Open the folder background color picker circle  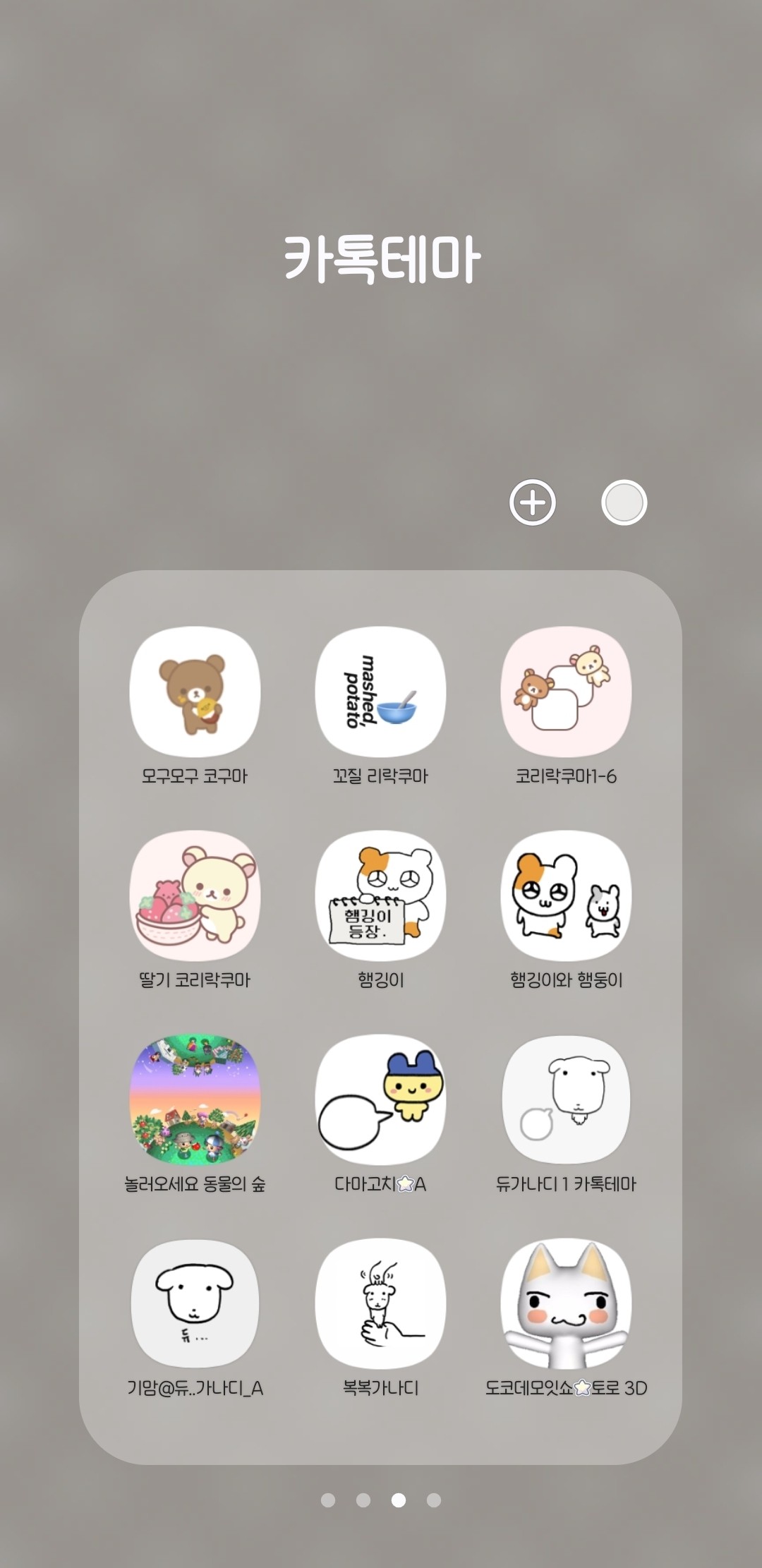click(x=624, y=503)
